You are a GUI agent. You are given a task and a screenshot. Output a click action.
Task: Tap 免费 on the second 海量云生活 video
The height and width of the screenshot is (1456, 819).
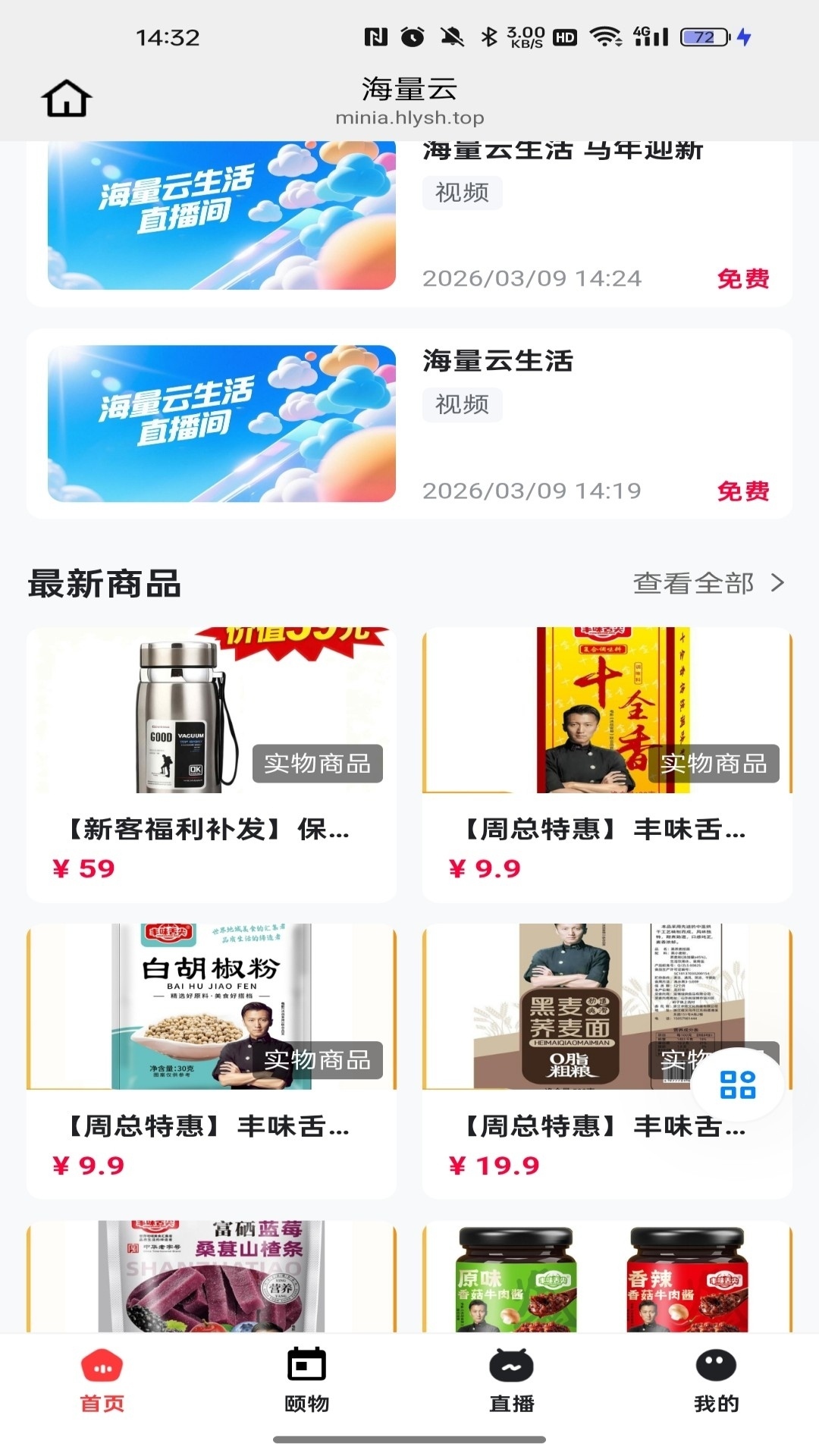744,492
